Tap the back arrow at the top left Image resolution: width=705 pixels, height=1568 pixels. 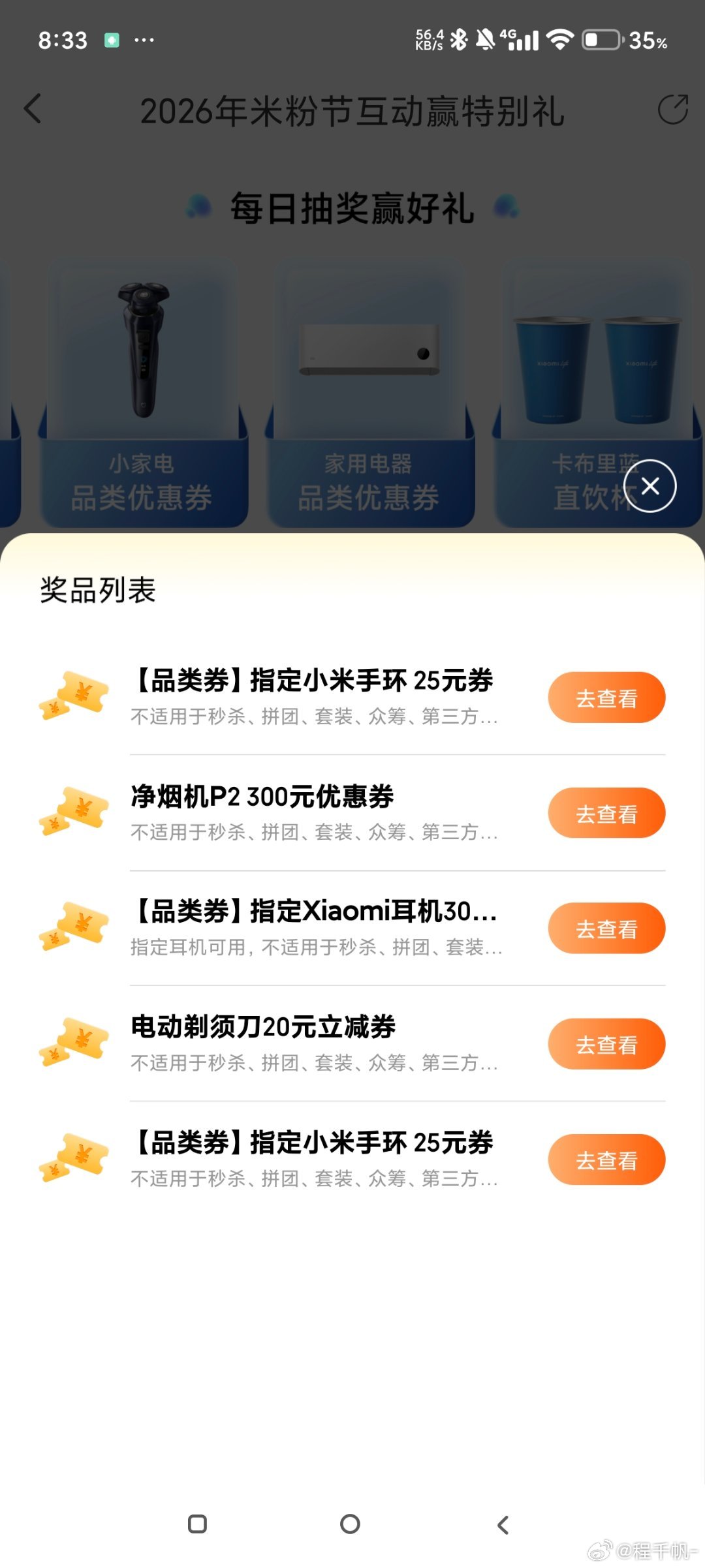(x=33, y=110)
